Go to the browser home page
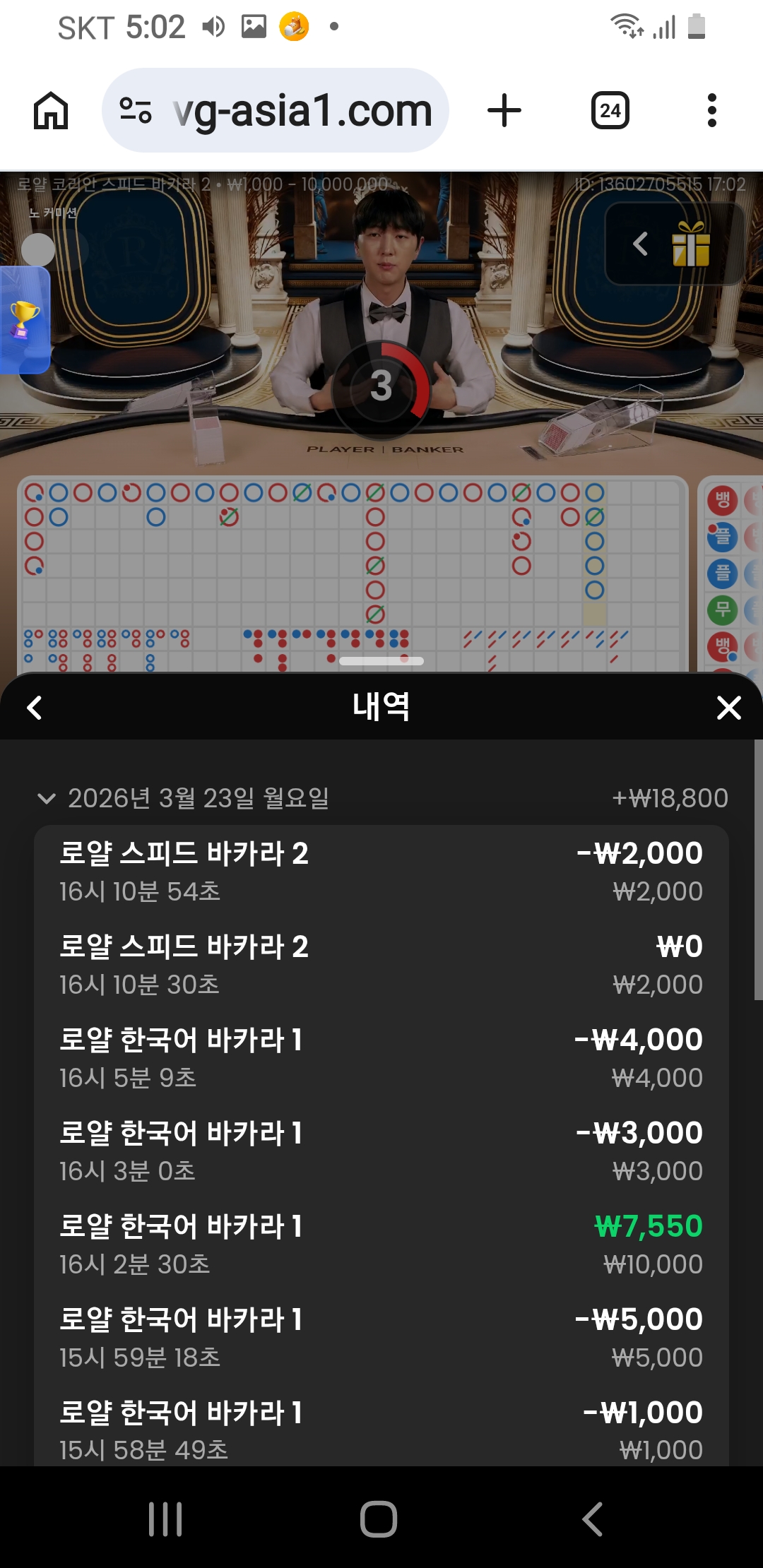 point(51,111)
